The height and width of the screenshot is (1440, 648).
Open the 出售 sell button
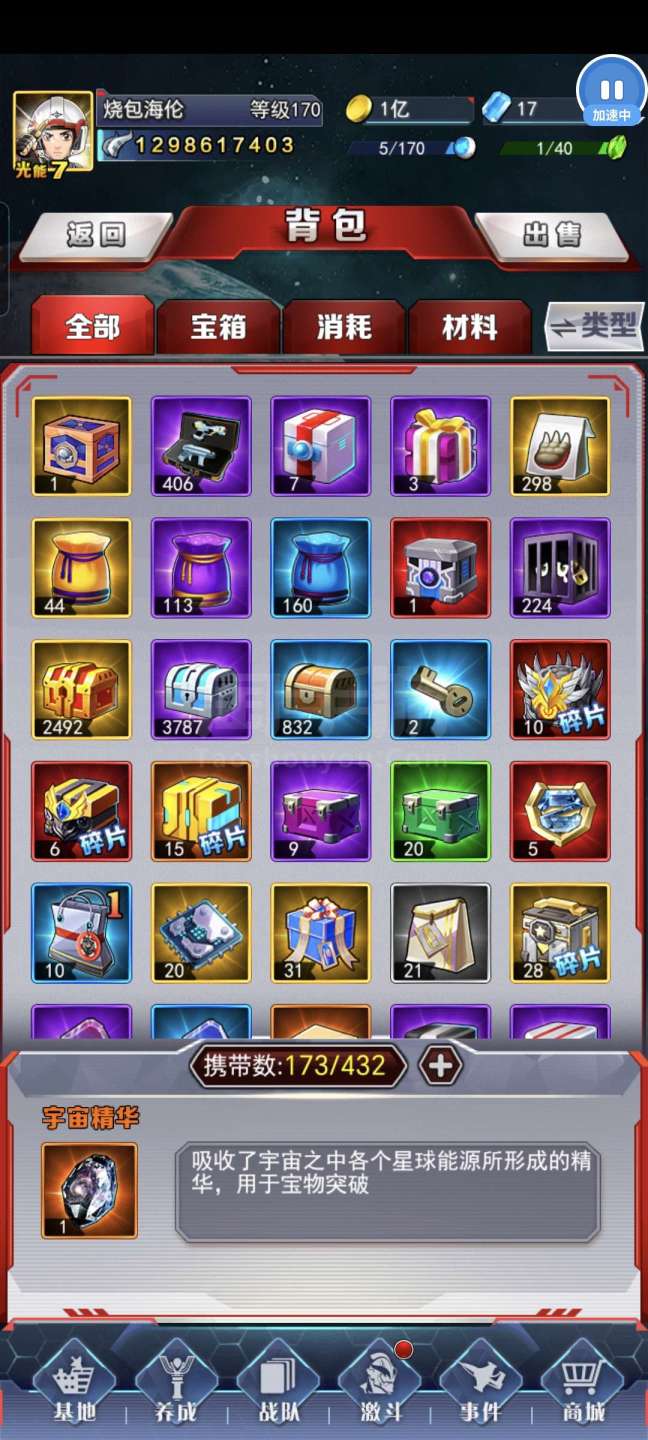pos(552,236)
